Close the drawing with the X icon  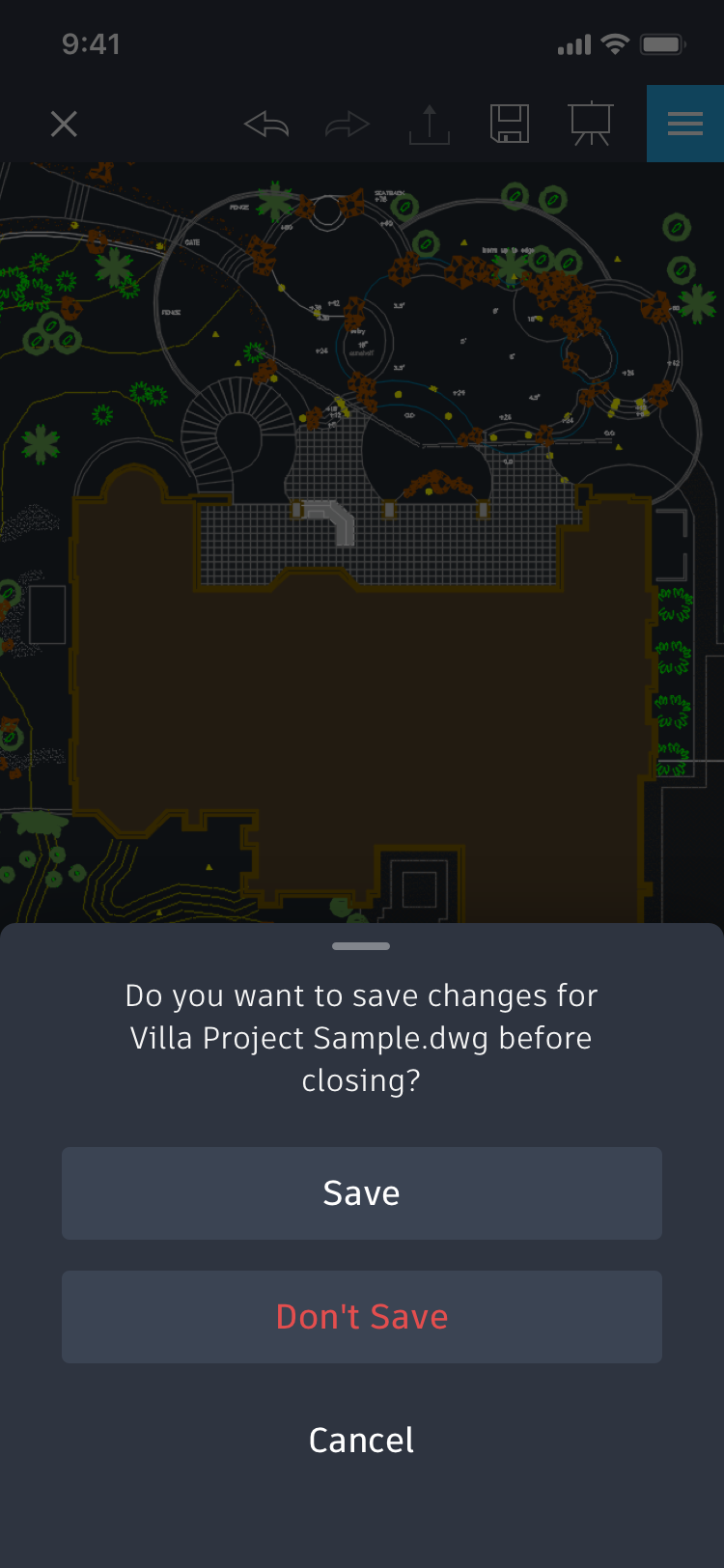(64, 124)
